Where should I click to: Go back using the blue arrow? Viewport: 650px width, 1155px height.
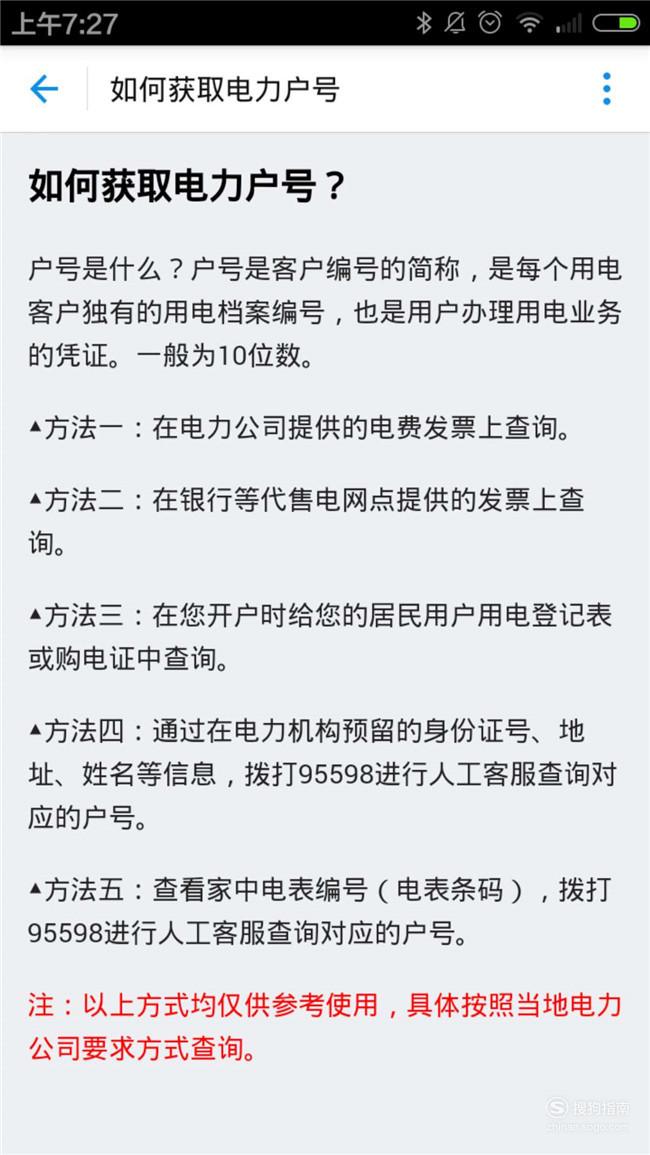(x=43, y=89)
